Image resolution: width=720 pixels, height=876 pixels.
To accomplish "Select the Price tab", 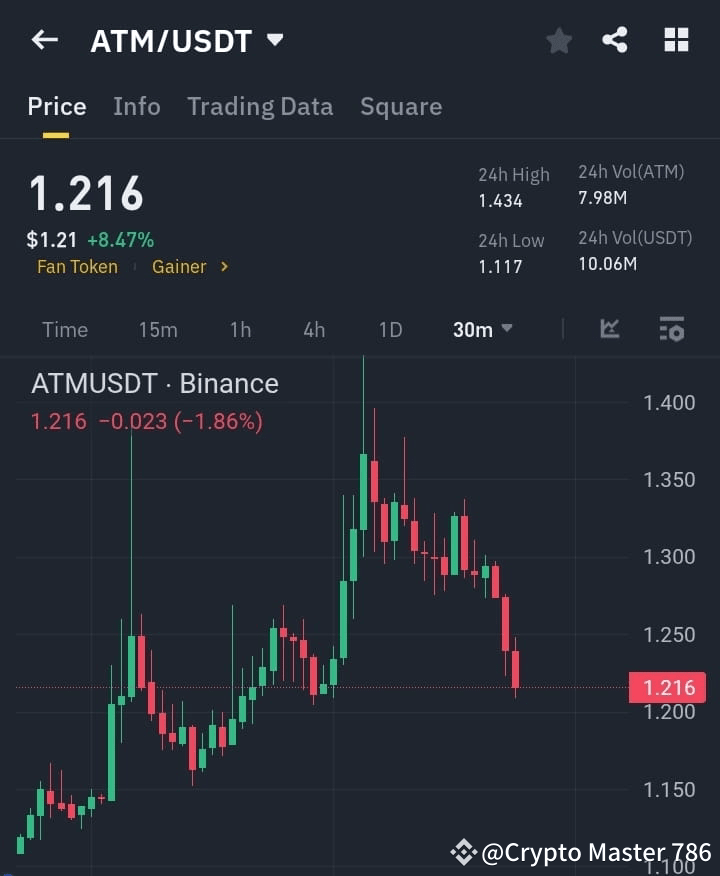I will [56, 106].
